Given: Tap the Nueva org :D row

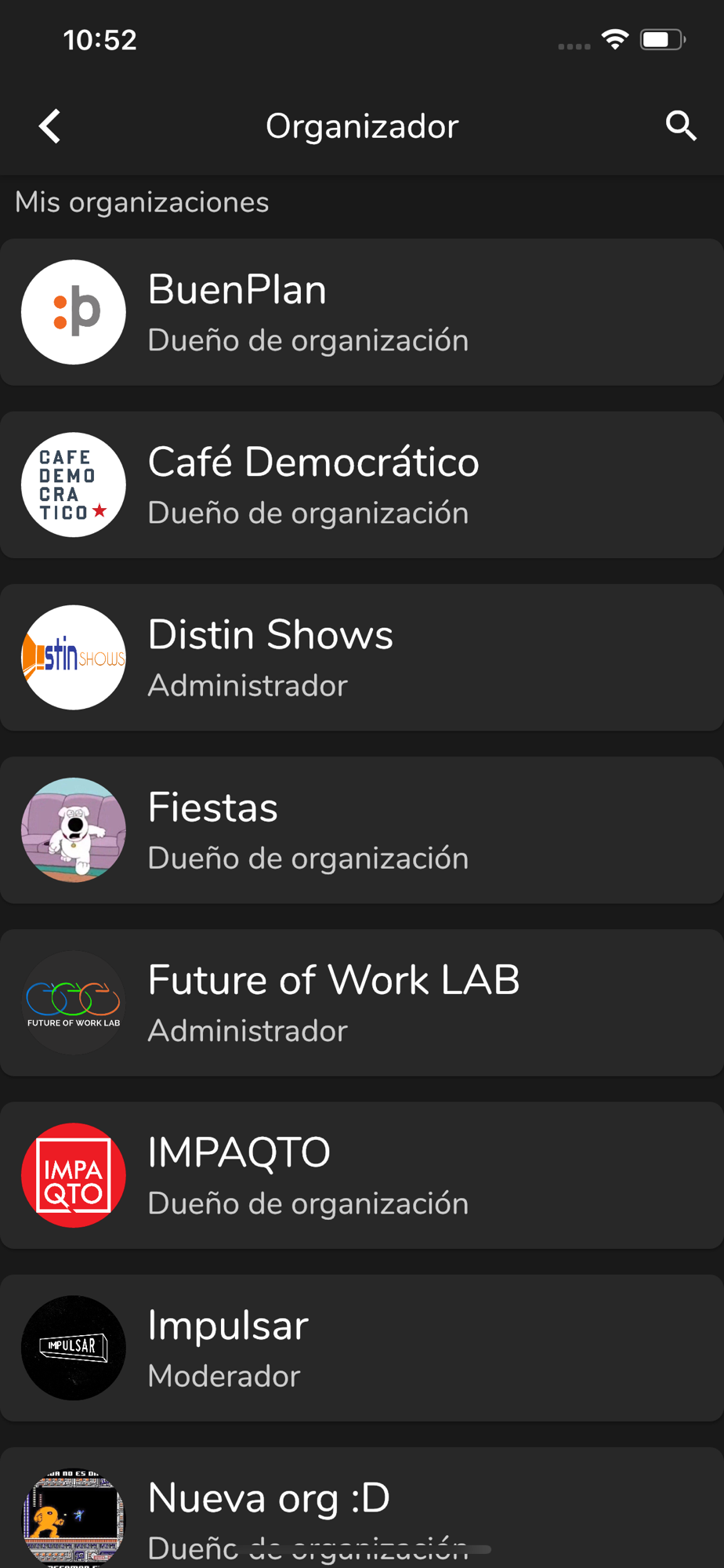Looking at the screenshot, I should click(x=361, y=1509).
